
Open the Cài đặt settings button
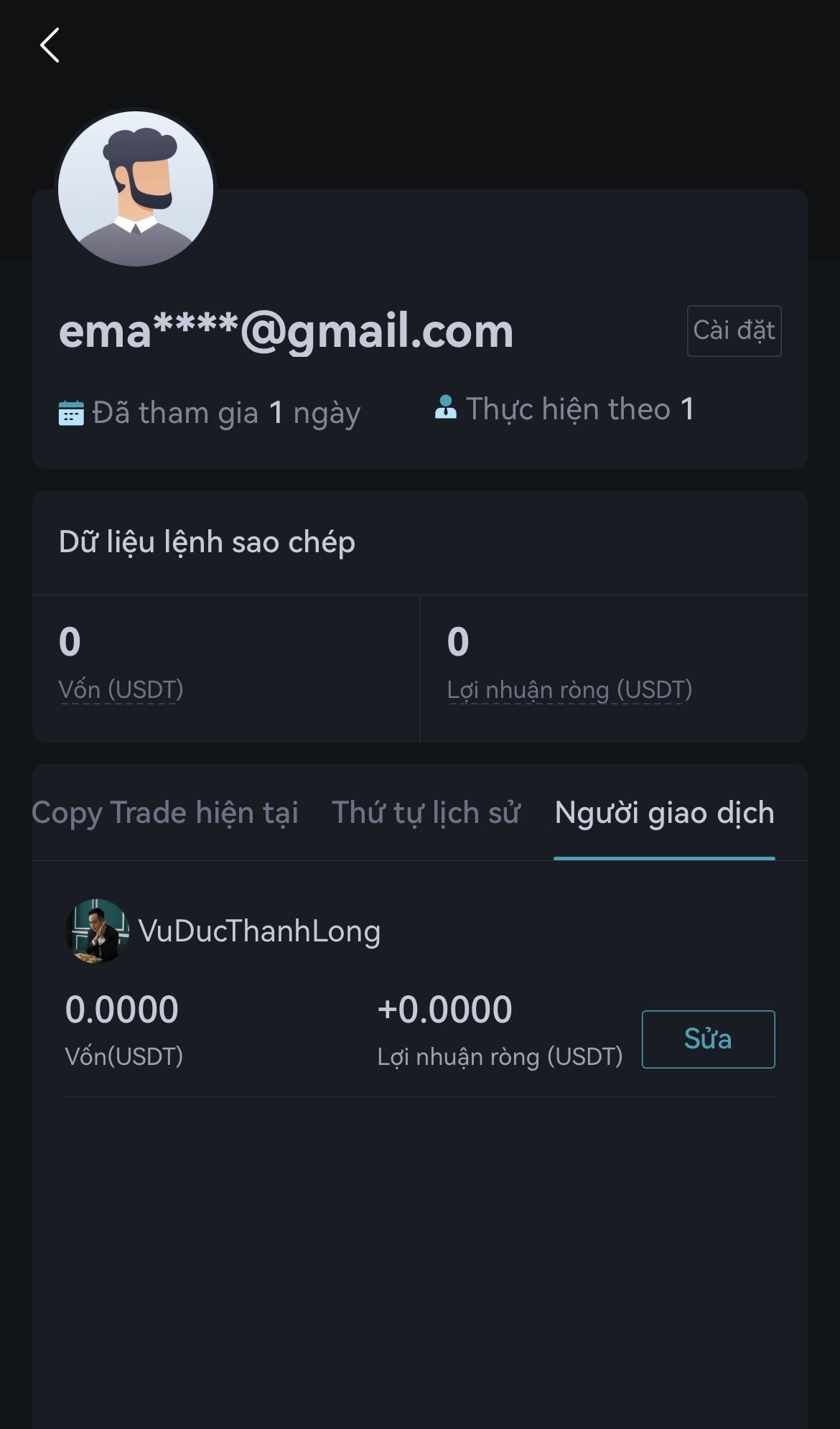point(733,331)
